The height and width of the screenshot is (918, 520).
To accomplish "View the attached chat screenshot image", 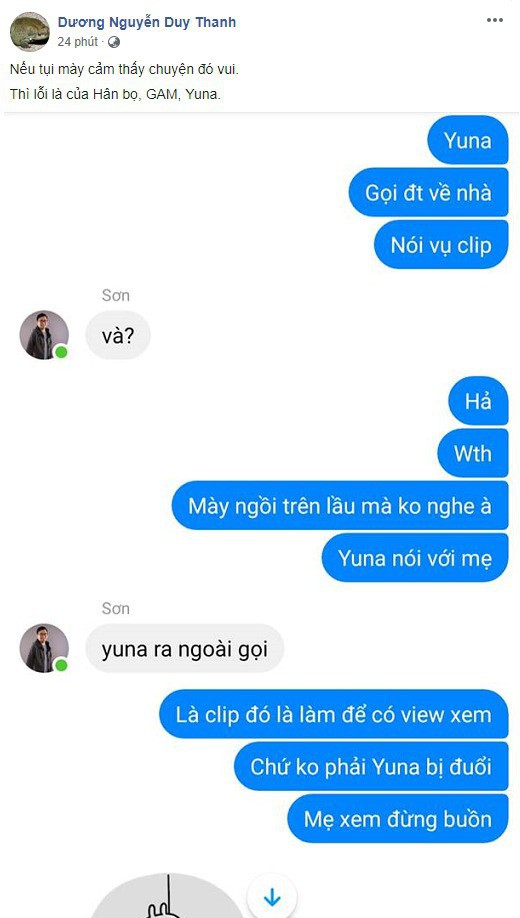I will coord(260,515).
